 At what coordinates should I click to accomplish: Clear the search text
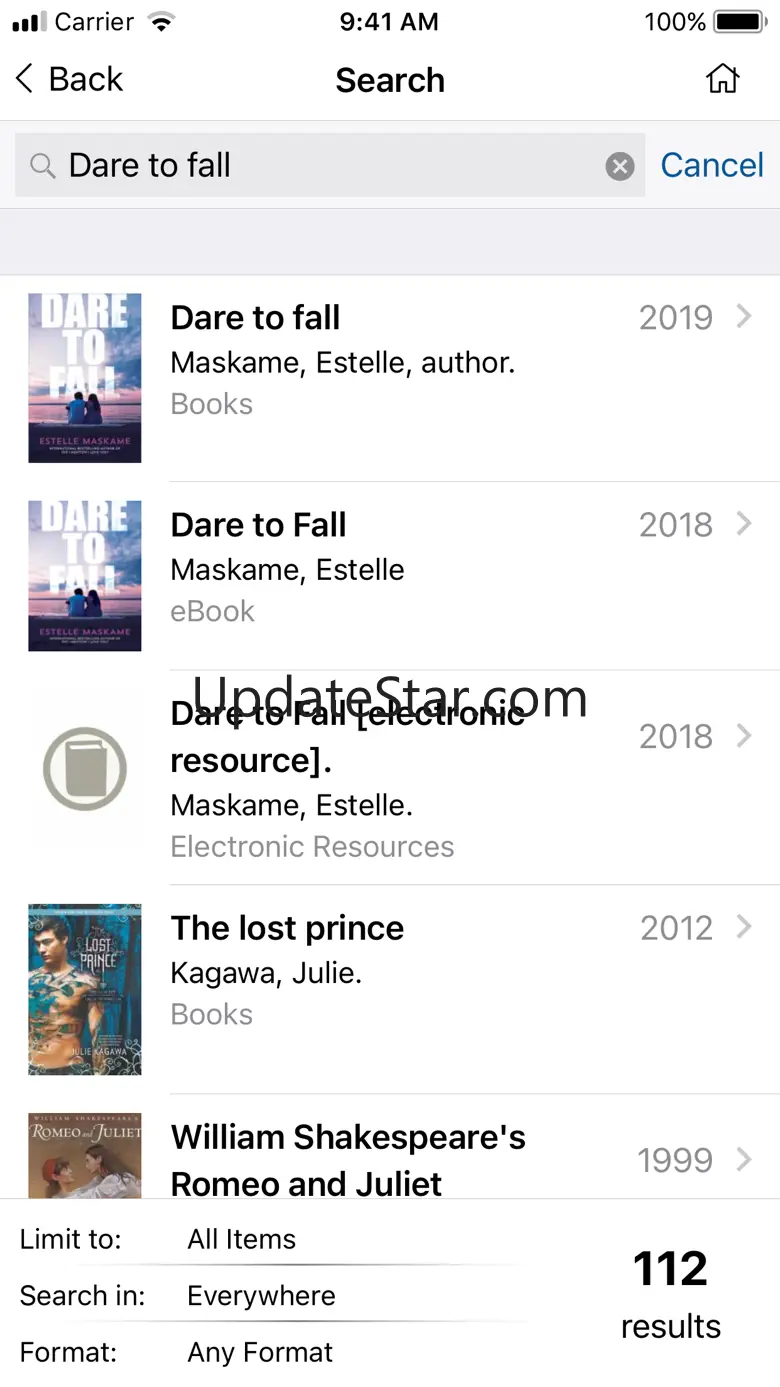(620, 166)
